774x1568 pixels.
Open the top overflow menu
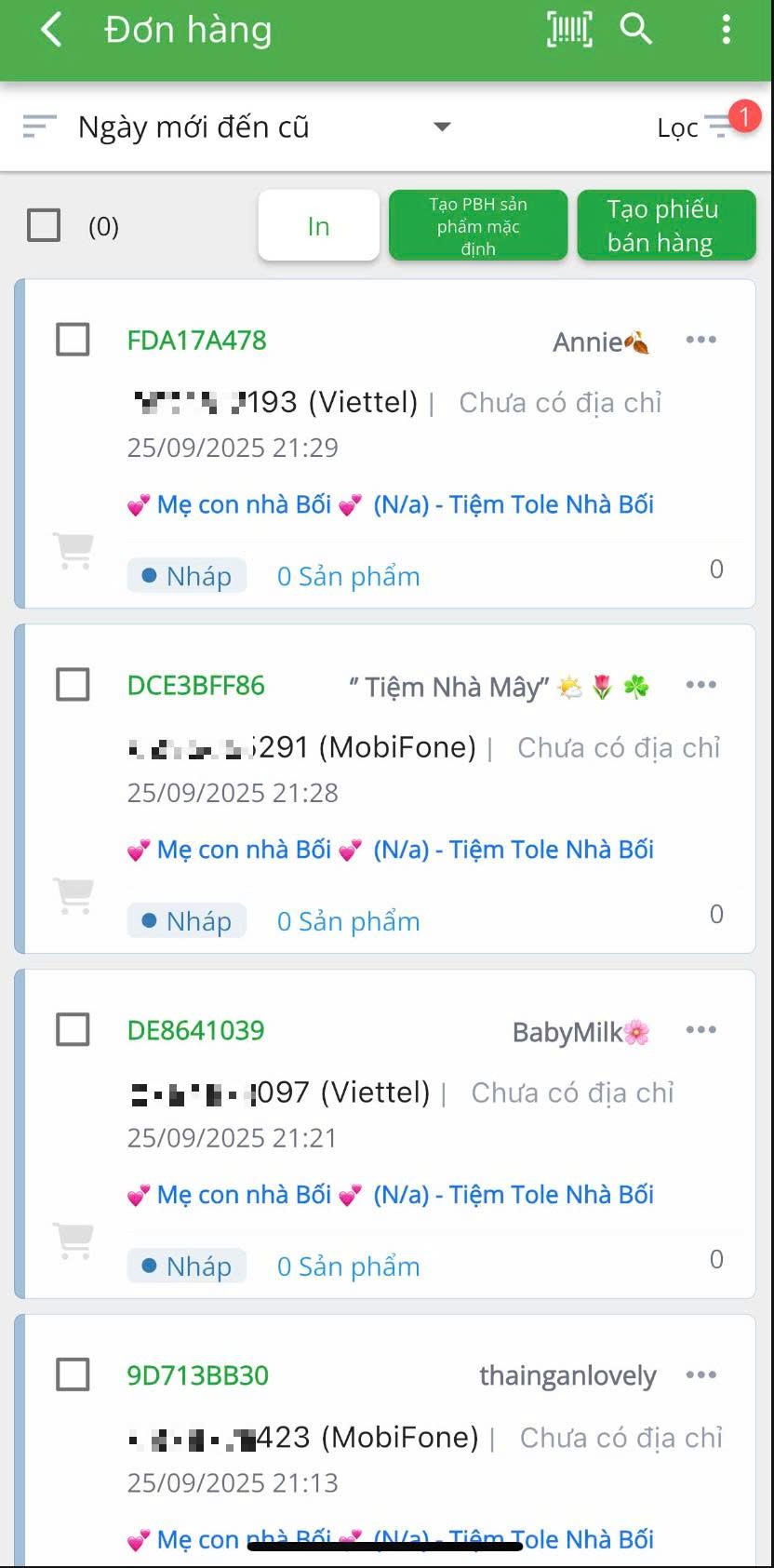coord(726,30)
